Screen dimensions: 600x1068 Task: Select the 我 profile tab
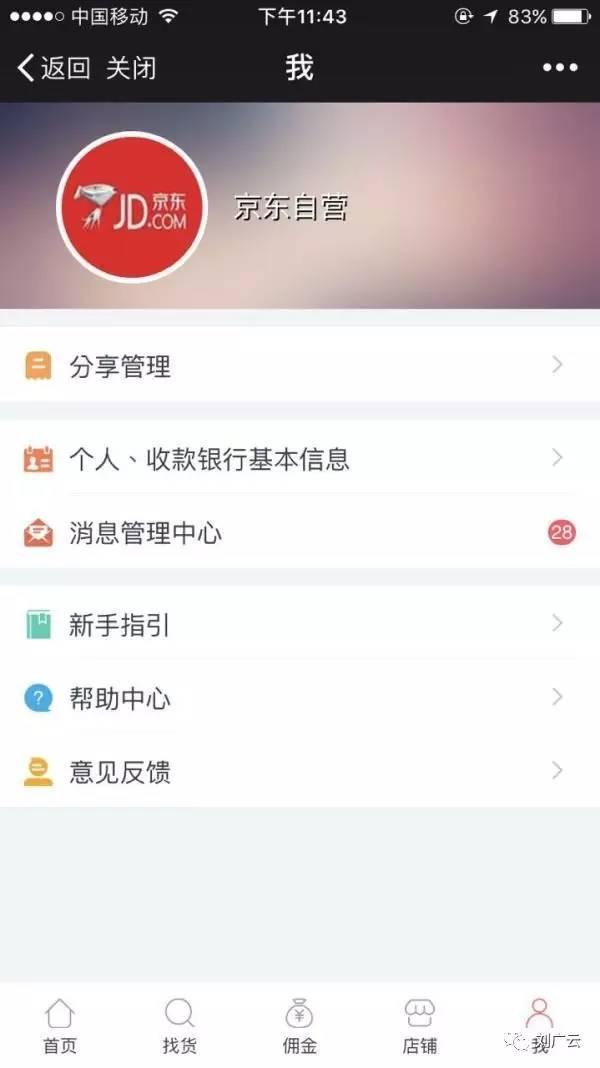pyautogui.click(x=540, y=1025)
